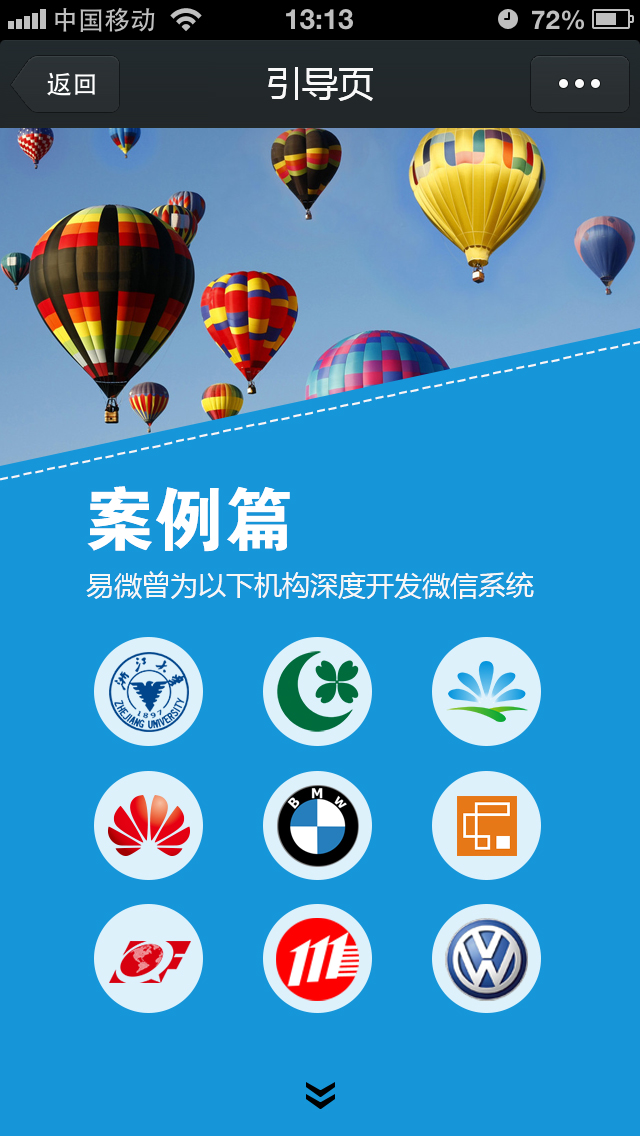Go back with the 返回 button
This screenshot has height=1136, width=640.
point(67,84)
